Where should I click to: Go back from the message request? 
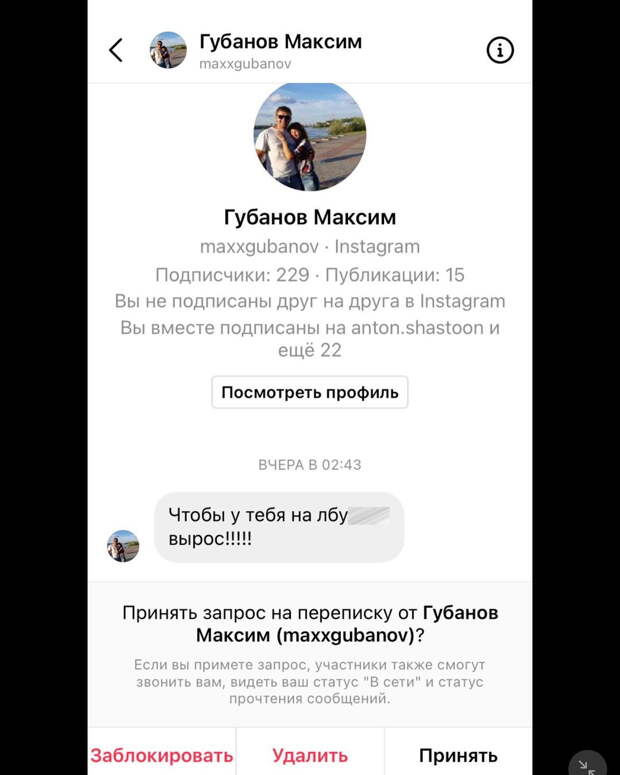(x=116, y=50)
